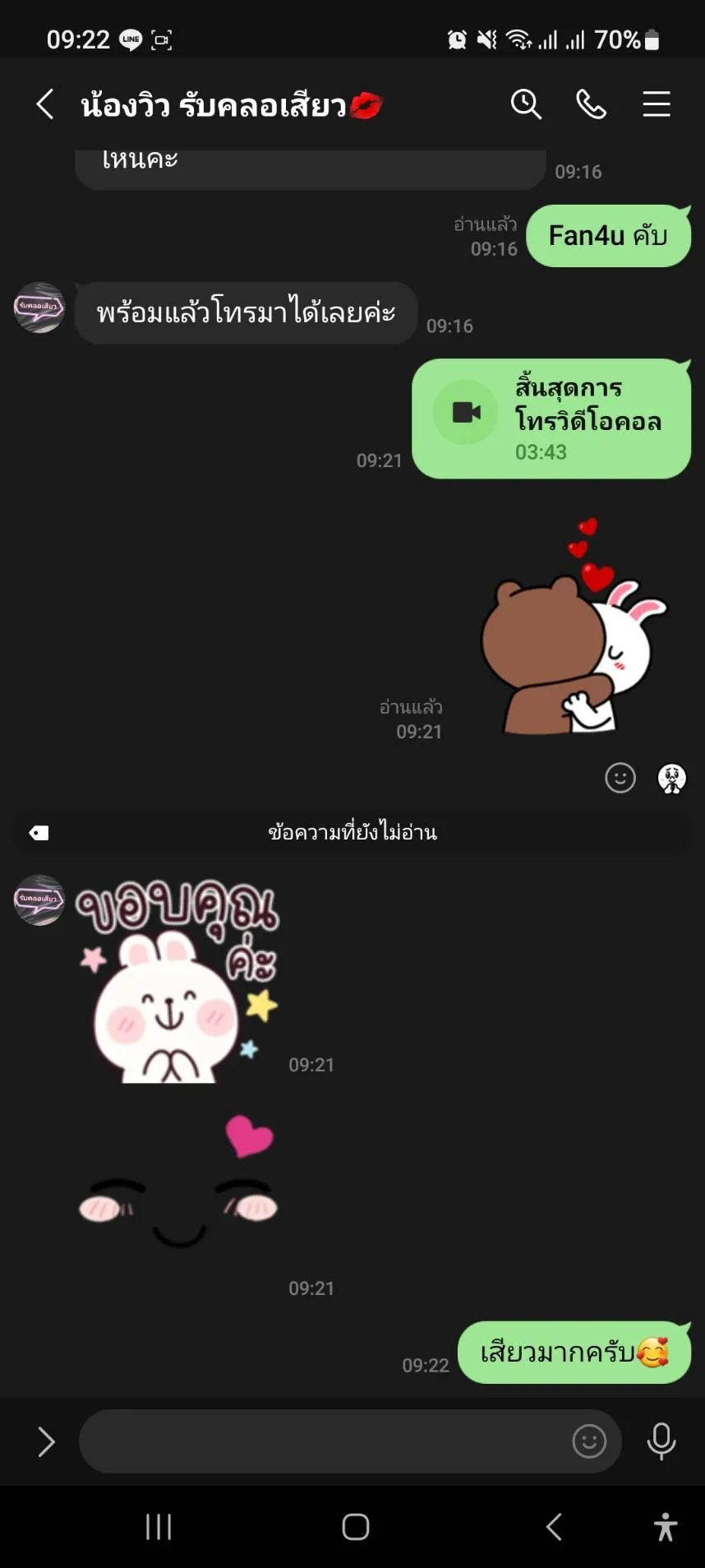Focus the message text field
This screenshot has height=1568, width=705.
[x=320, y=1441]
